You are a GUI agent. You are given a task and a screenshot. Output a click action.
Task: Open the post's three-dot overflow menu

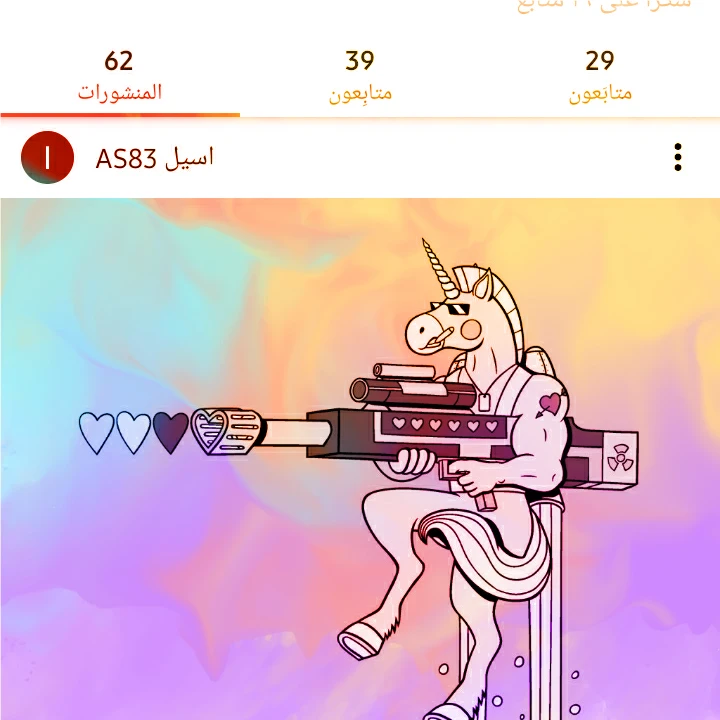coord(678,158)
